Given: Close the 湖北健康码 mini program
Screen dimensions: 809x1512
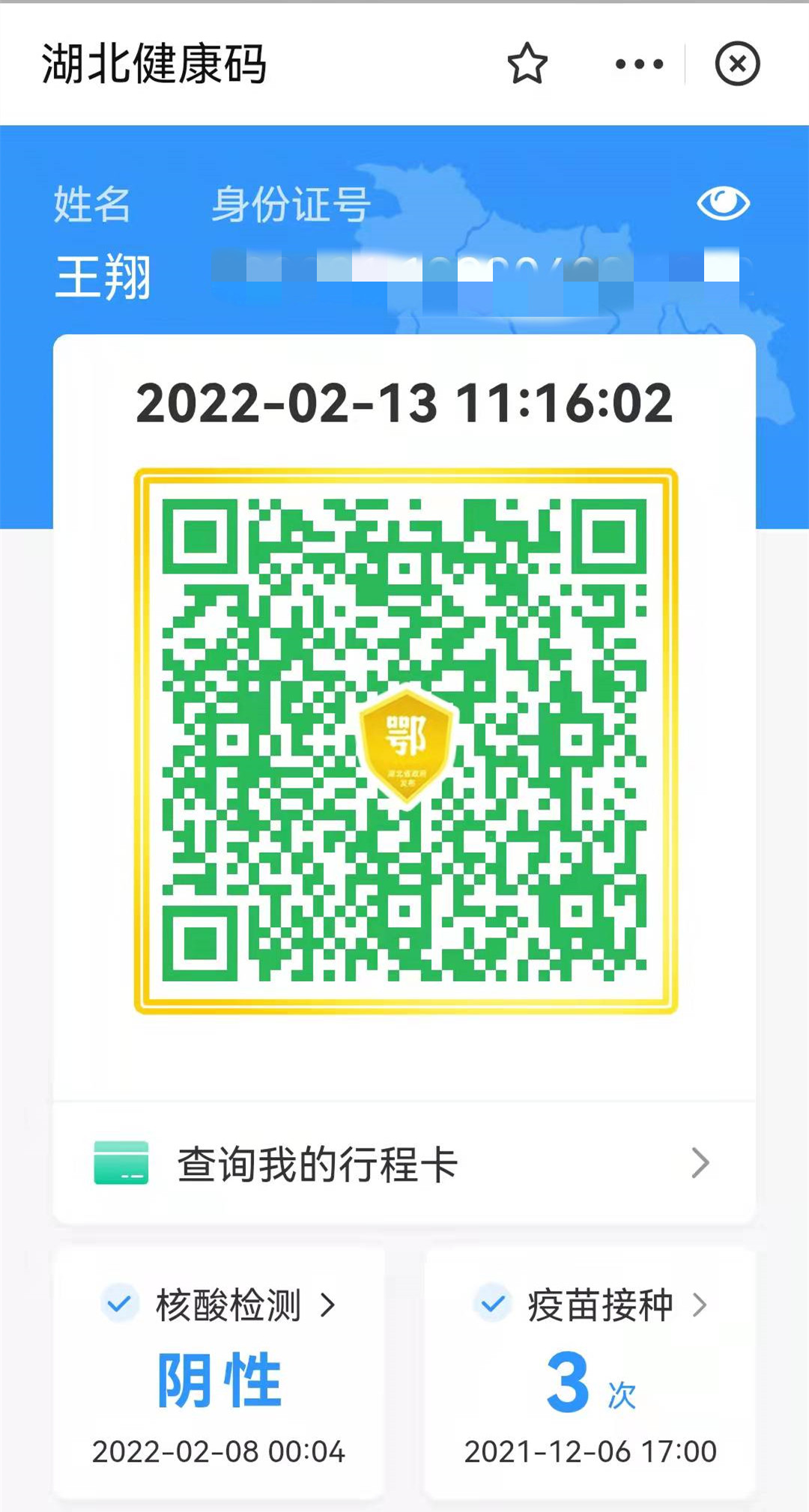Looking at the screenshot, I should click(x=737, y=64).
